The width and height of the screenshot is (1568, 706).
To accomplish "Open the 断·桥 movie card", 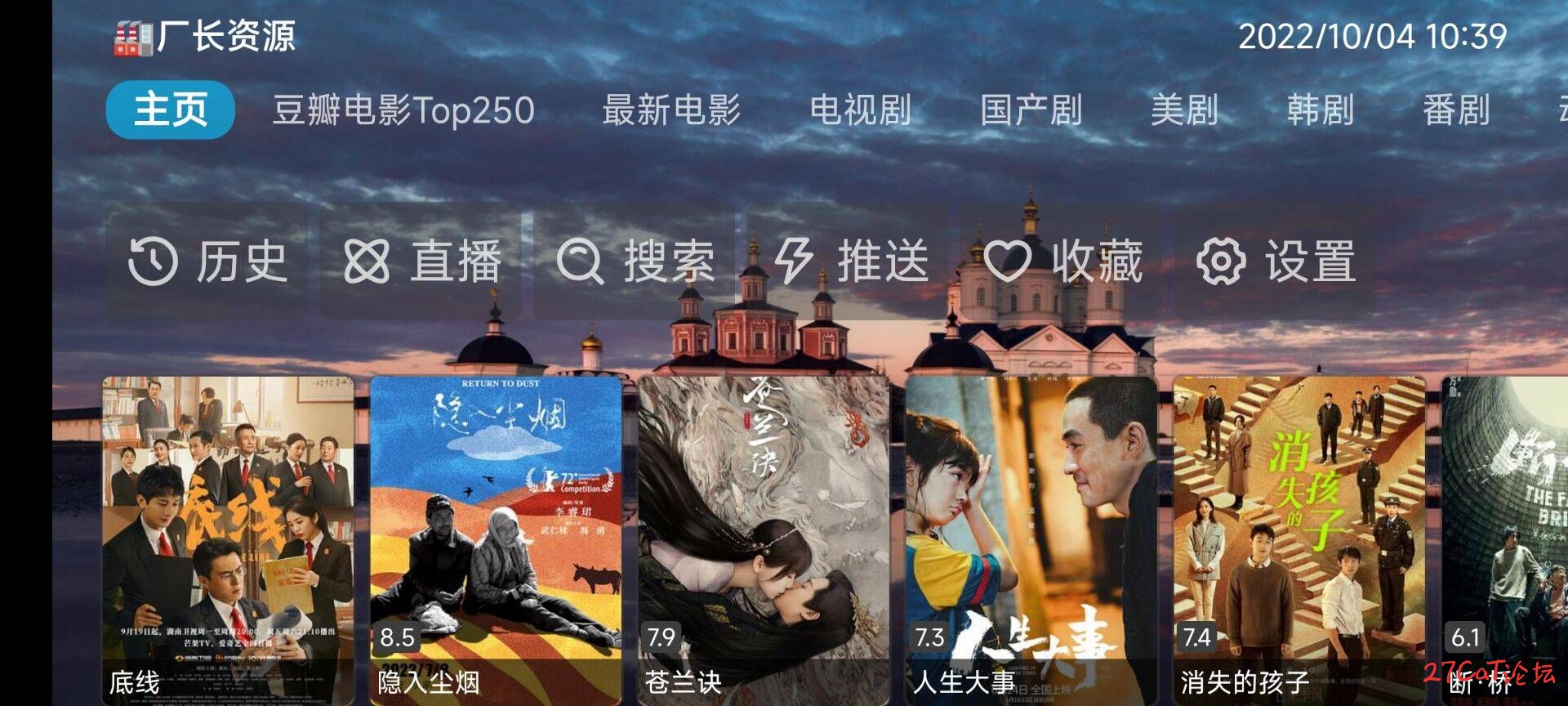I will (x=1504, y=539).
